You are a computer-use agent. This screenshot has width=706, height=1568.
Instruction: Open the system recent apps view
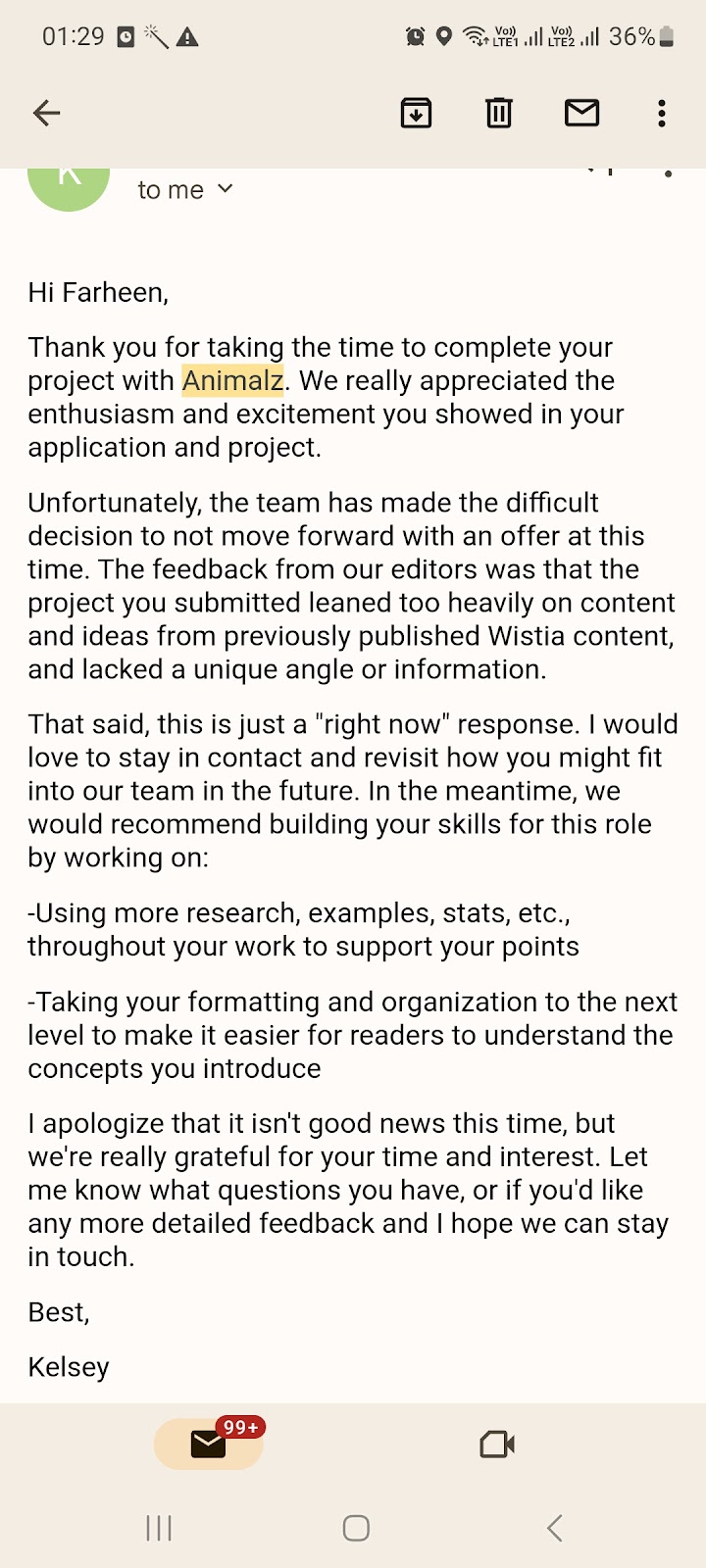coord(159,1528)
